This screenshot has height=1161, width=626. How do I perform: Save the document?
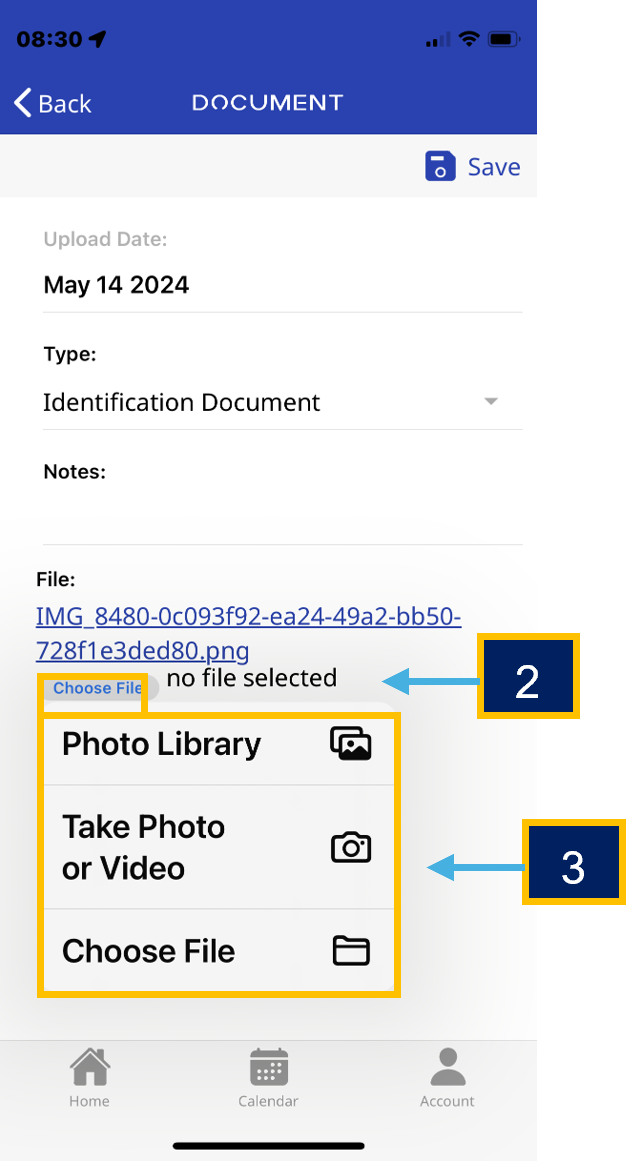tap(473, 167)
